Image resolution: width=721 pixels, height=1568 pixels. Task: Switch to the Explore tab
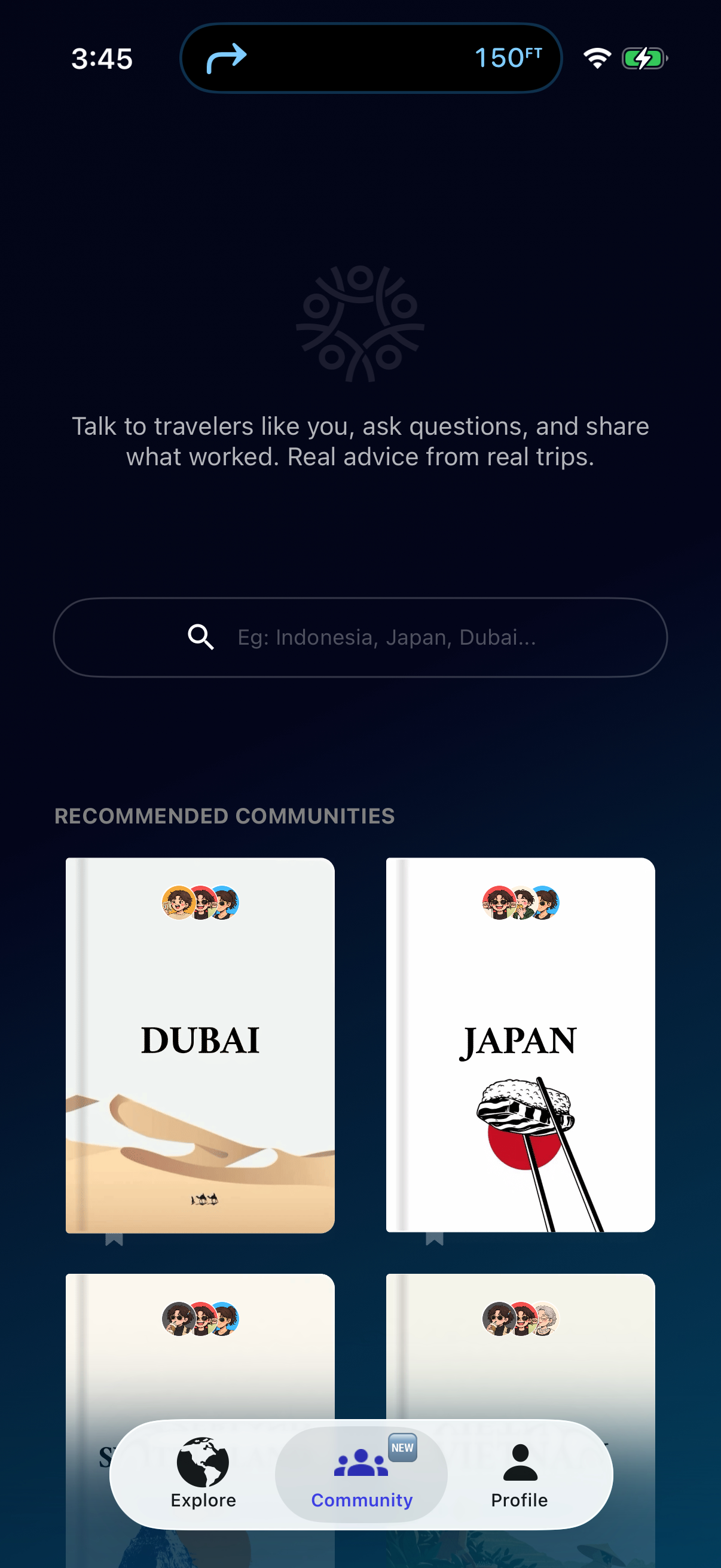point(203,1479)
